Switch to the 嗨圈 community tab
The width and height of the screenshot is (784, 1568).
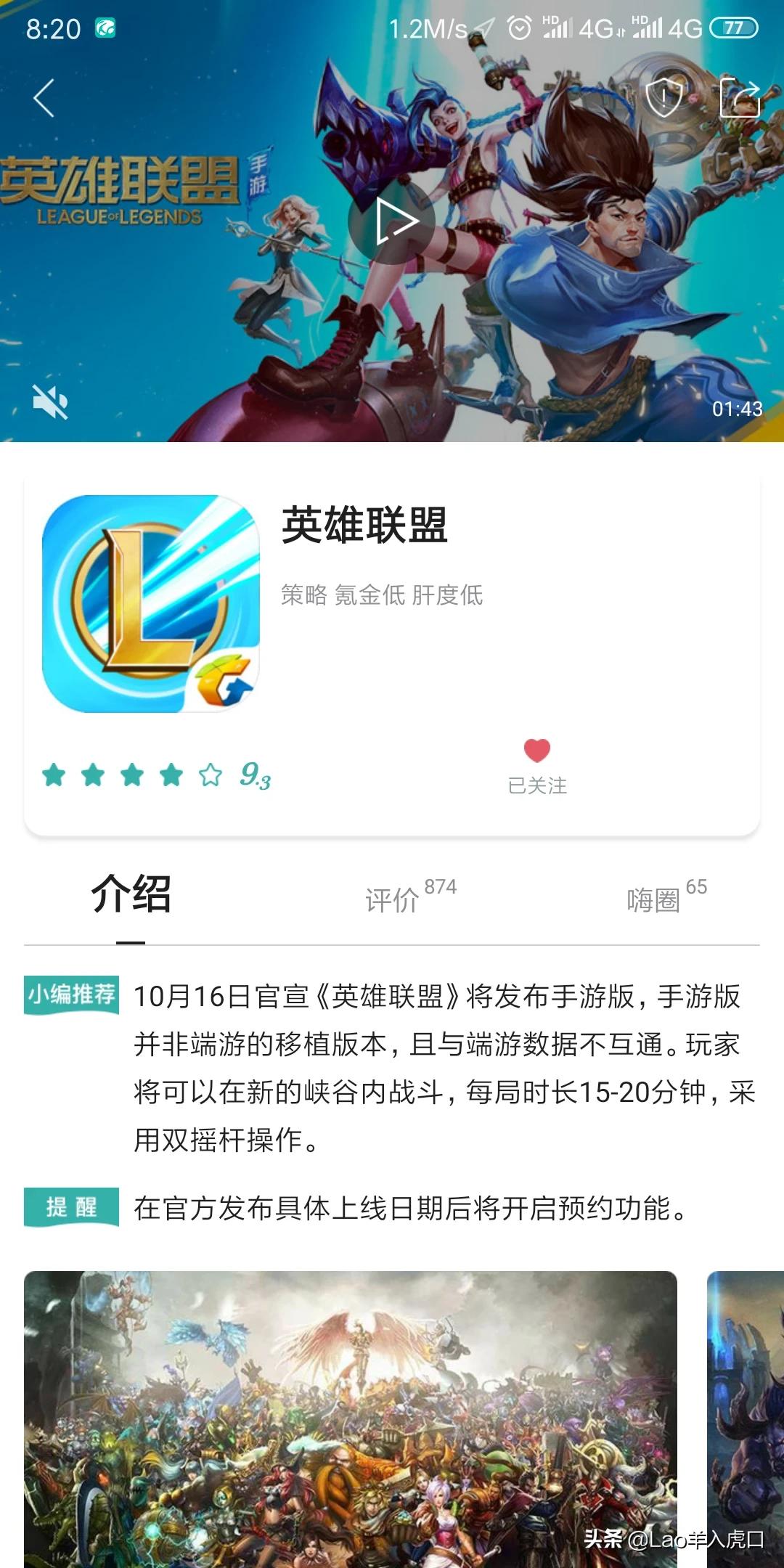click(x=655, y=900)
